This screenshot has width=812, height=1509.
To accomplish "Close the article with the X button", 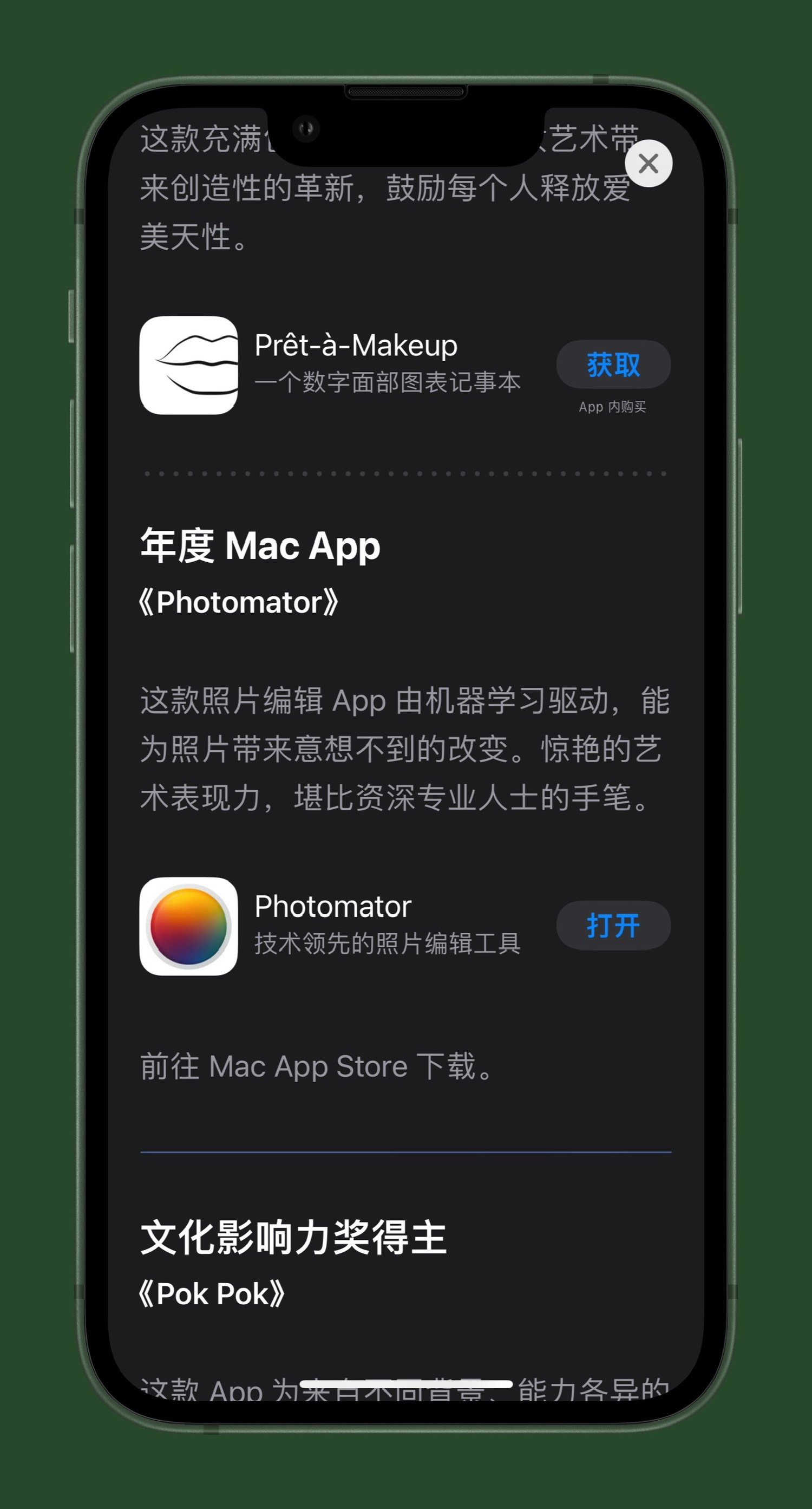I will 648,164.
